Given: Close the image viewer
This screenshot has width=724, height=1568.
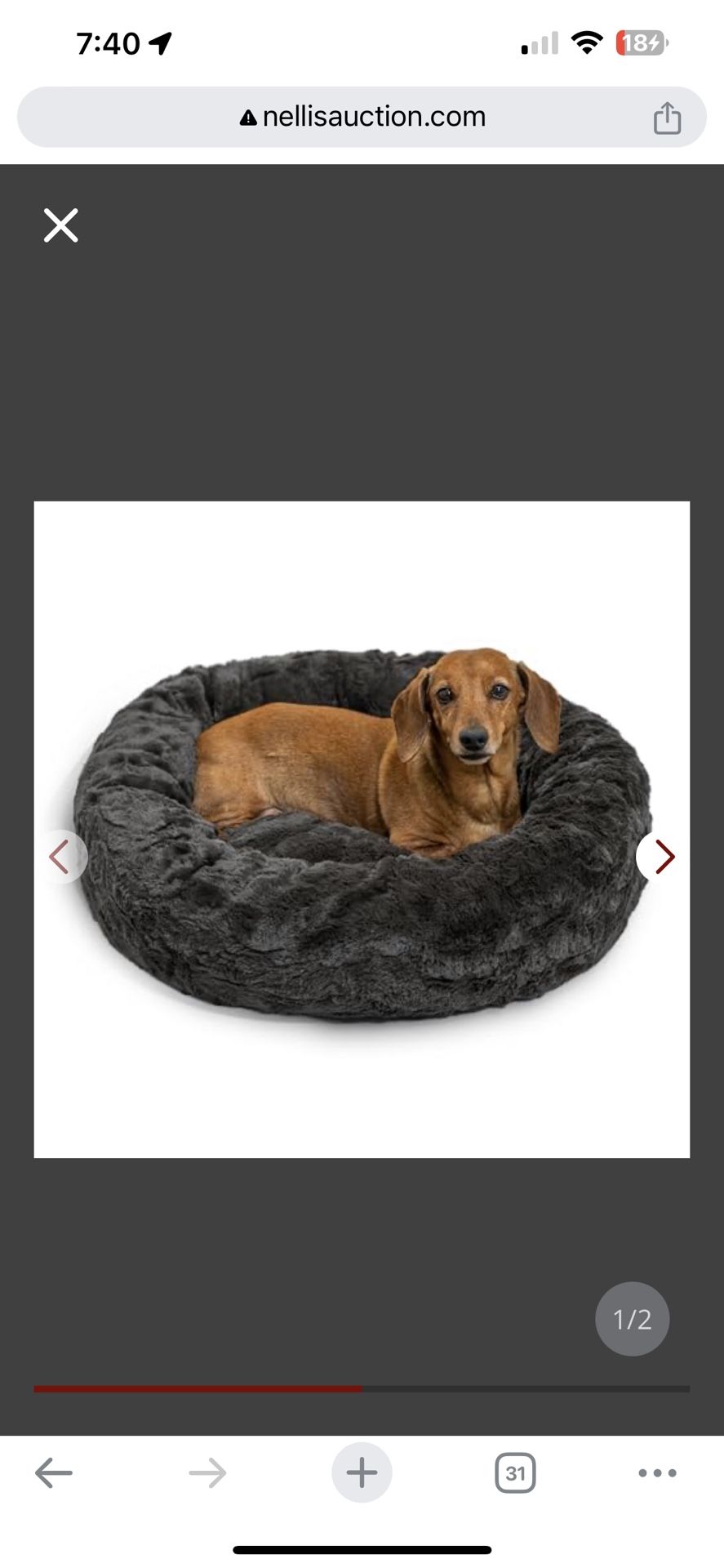Looking at the screenshot, I should coord(61,225).
